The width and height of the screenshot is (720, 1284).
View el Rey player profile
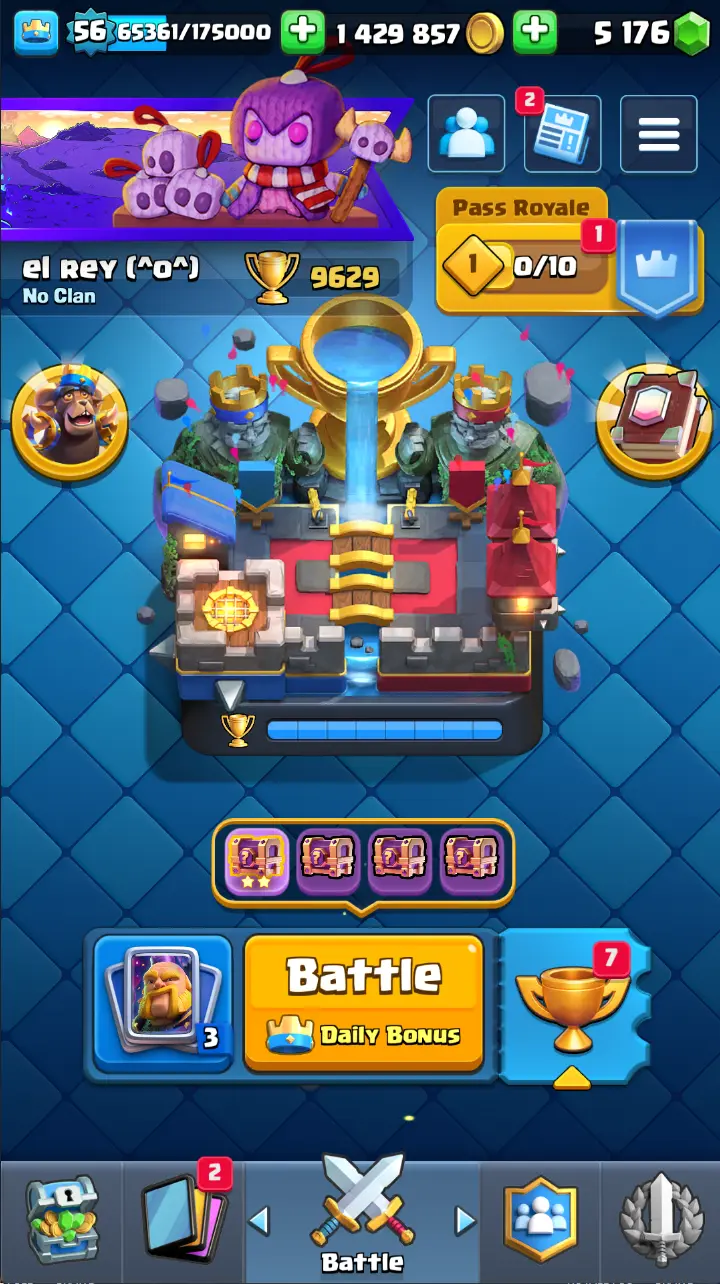click(110, 268)
